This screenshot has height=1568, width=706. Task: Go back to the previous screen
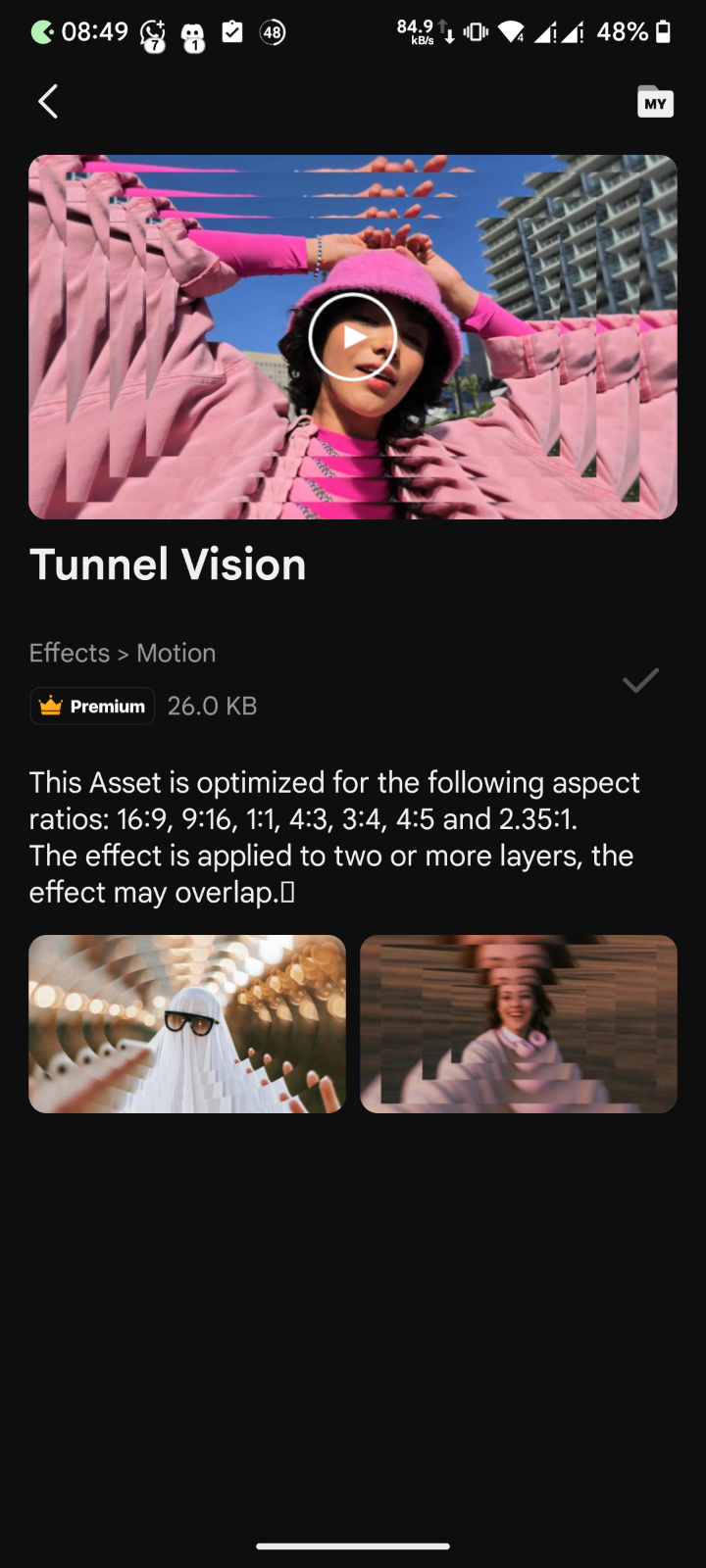(48, 101)
